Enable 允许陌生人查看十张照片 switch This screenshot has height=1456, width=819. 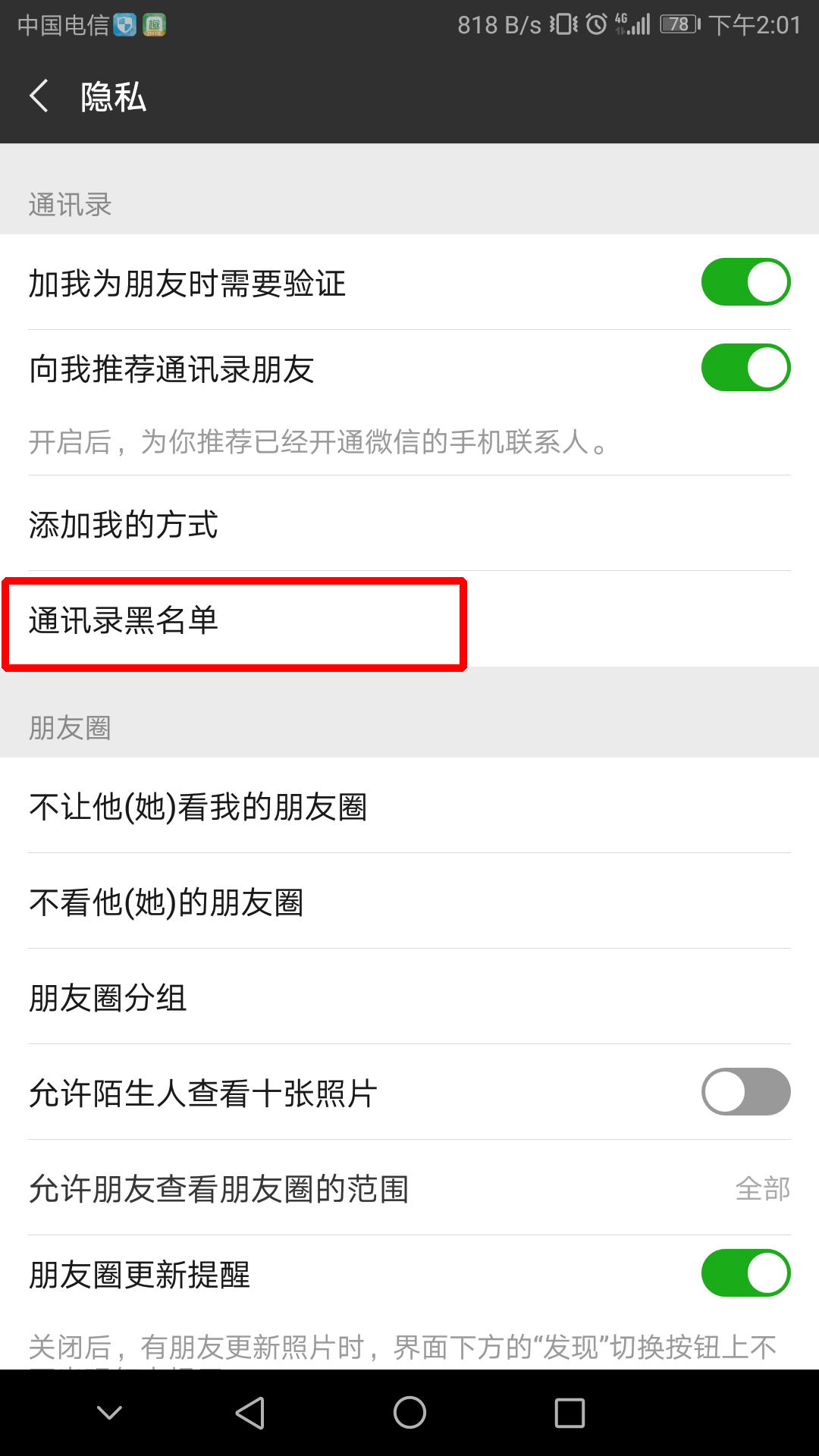[x=745, y=1092]
